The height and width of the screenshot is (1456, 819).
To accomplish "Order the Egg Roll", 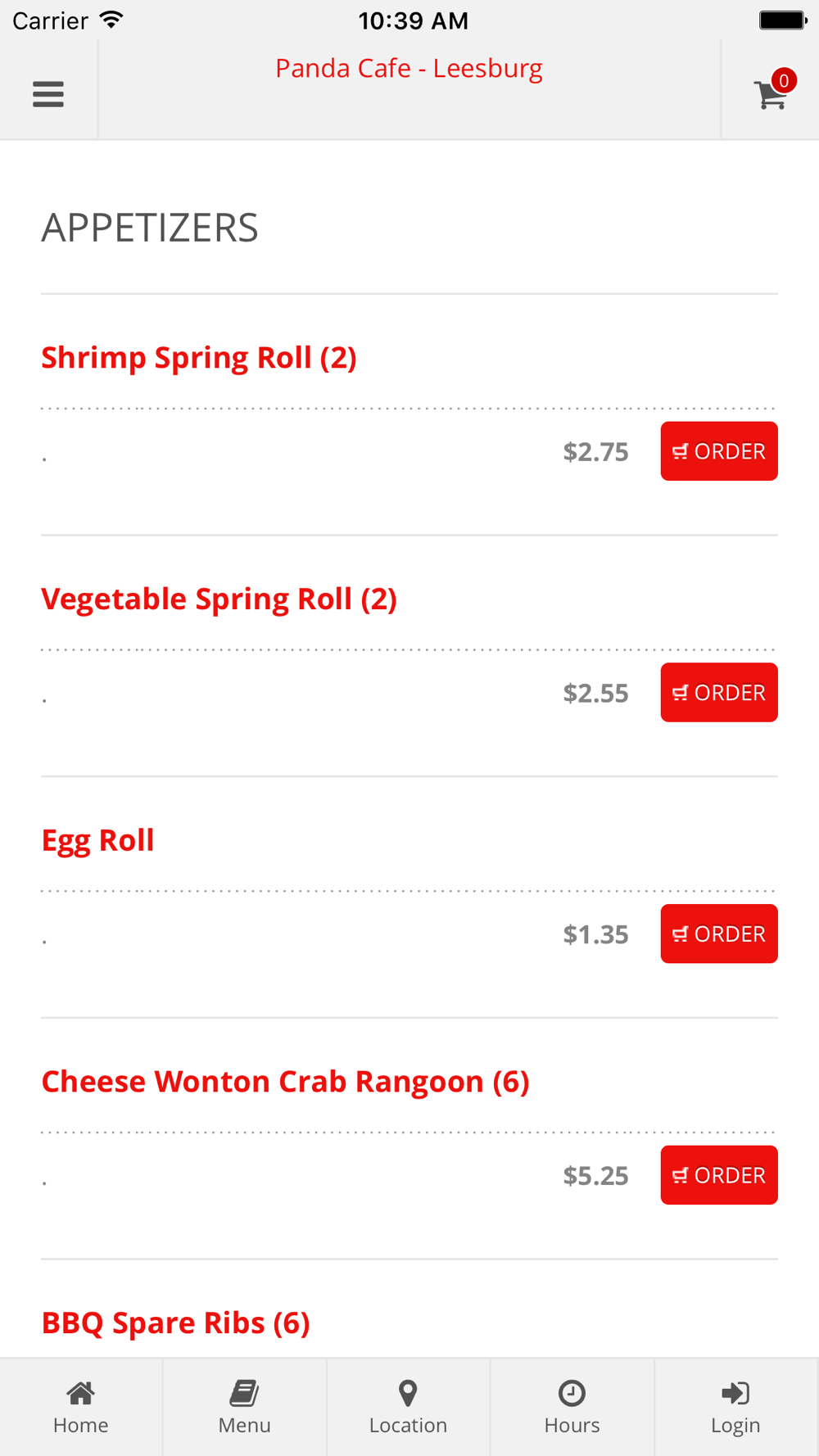I will coord(719,934).
